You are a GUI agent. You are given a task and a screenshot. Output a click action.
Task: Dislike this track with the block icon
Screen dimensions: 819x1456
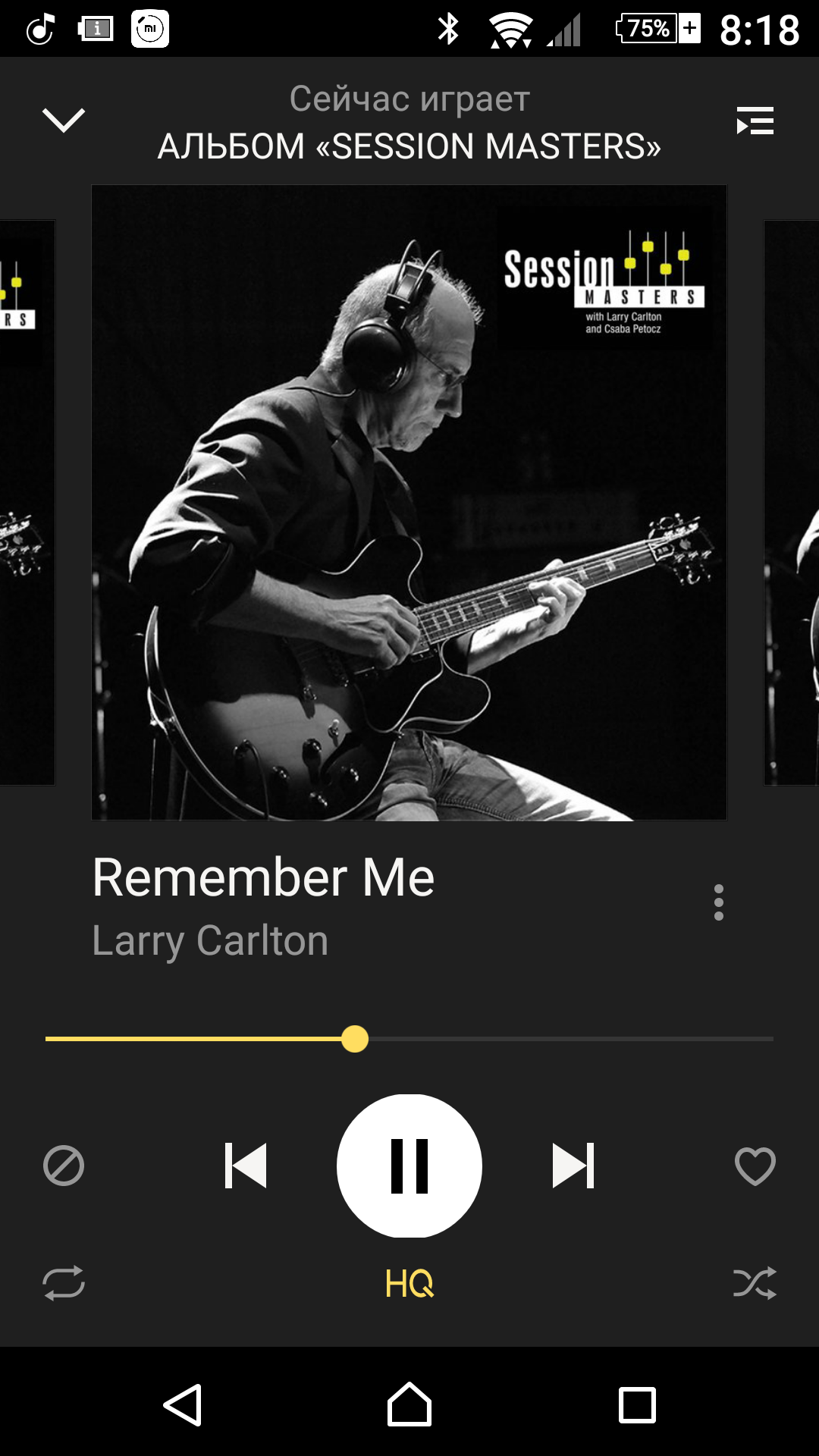tap(64, 1166)
